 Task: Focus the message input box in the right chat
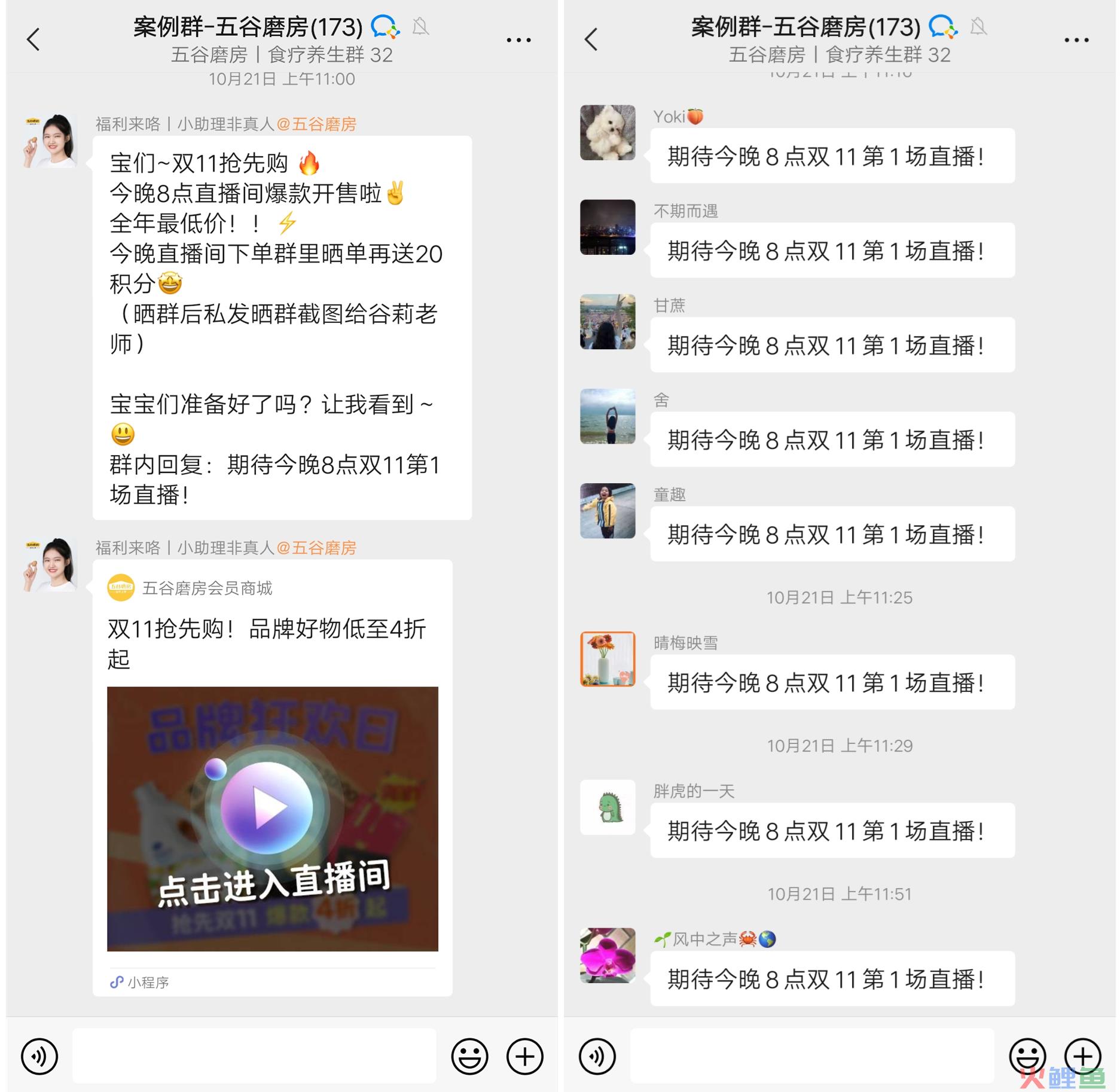point(811,1057)
